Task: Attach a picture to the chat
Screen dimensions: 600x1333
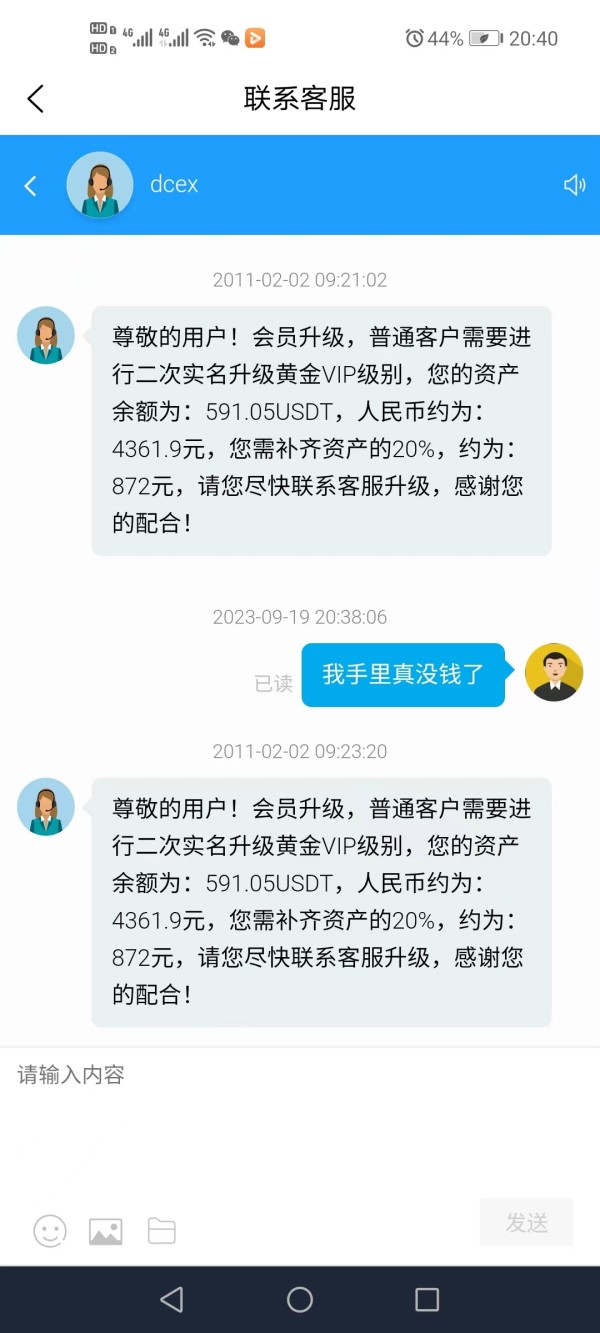Action: (106, 1231)
